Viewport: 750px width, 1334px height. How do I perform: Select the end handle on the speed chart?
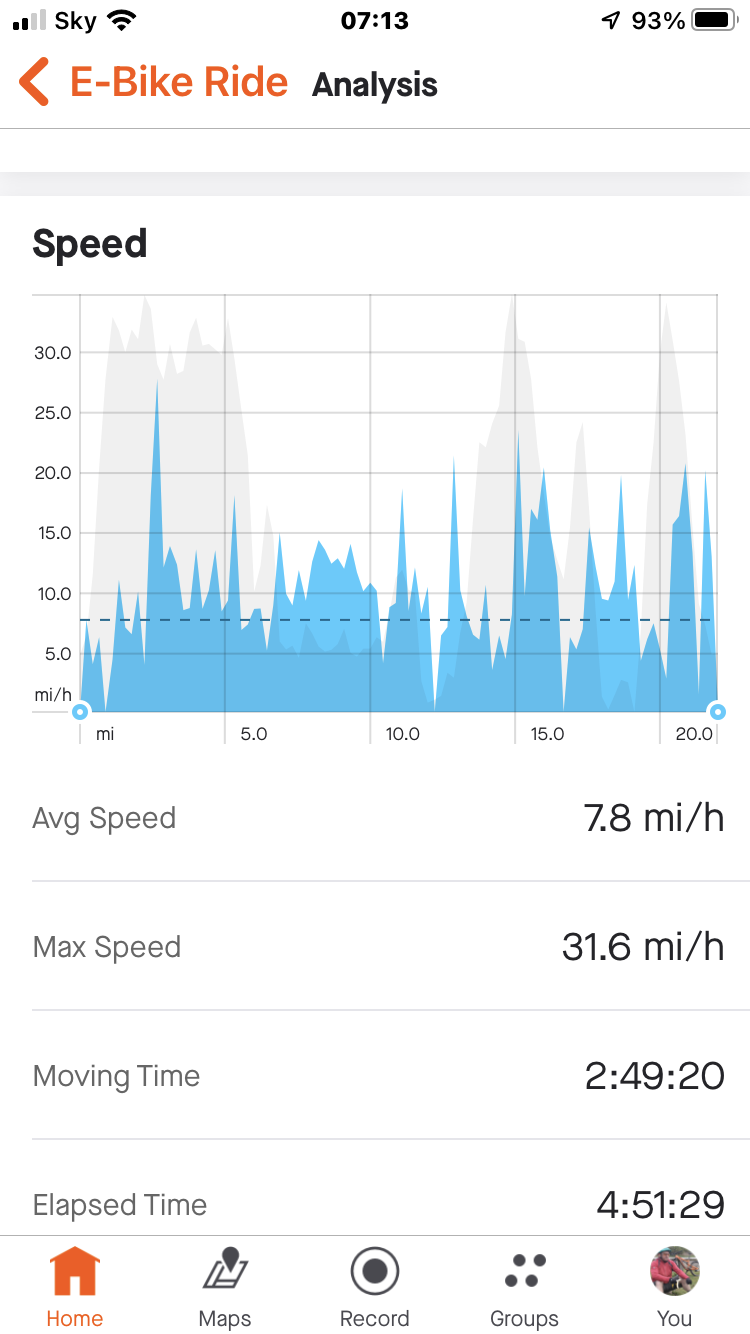[x=717, y=712]
